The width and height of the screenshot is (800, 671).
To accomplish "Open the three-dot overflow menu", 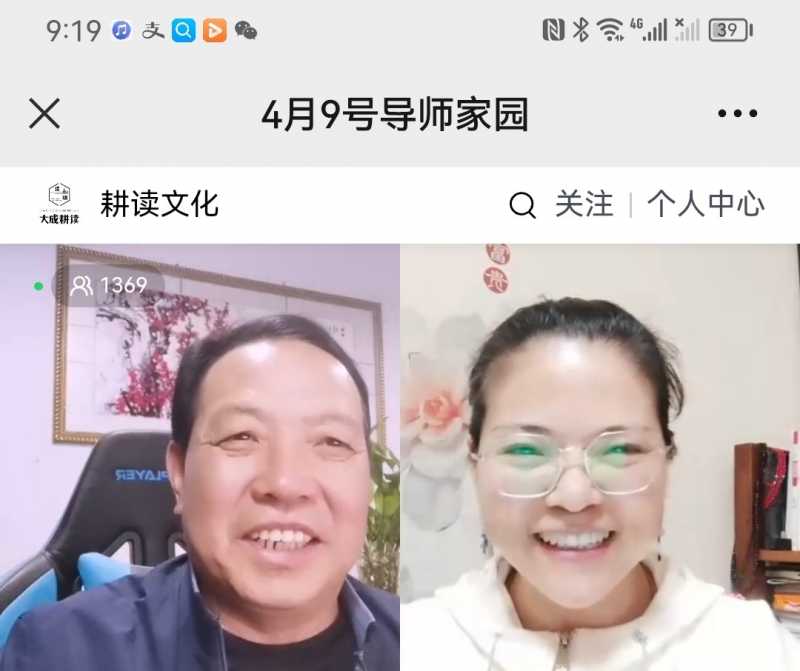I will coord(737,114).
